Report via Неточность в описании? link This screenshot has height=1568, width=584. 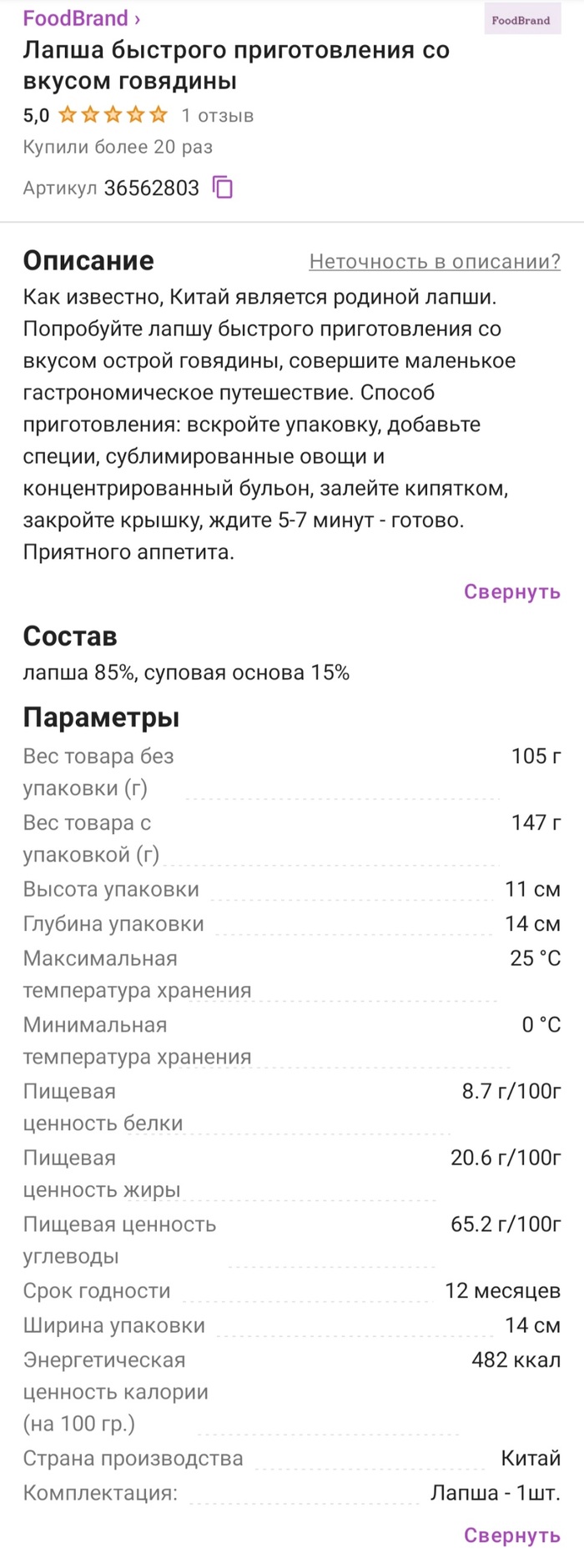pyautogui.click(x=435, y=262)
